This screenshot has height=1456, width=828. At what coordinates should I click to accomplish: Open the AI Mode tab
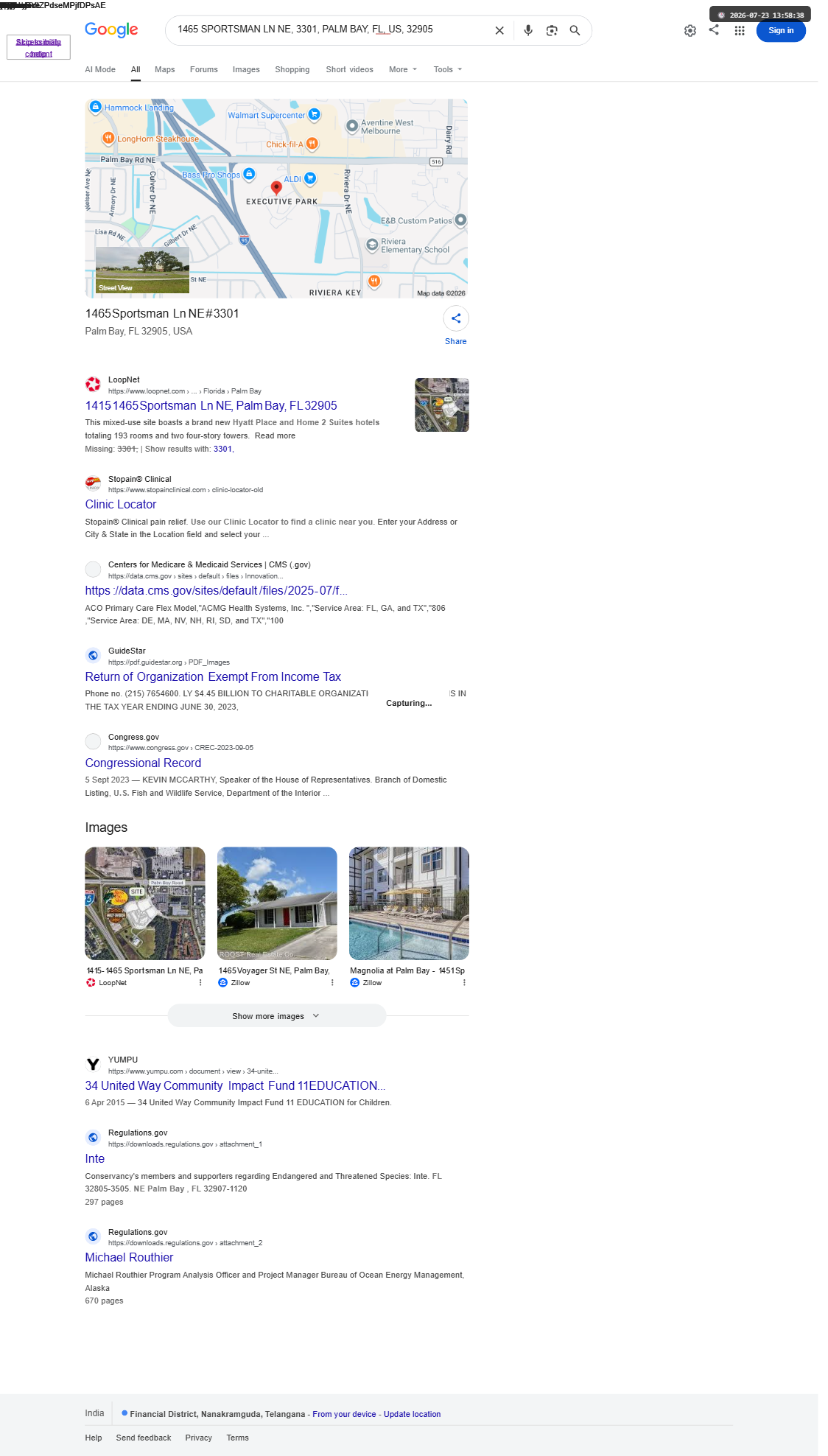(100, 69)
